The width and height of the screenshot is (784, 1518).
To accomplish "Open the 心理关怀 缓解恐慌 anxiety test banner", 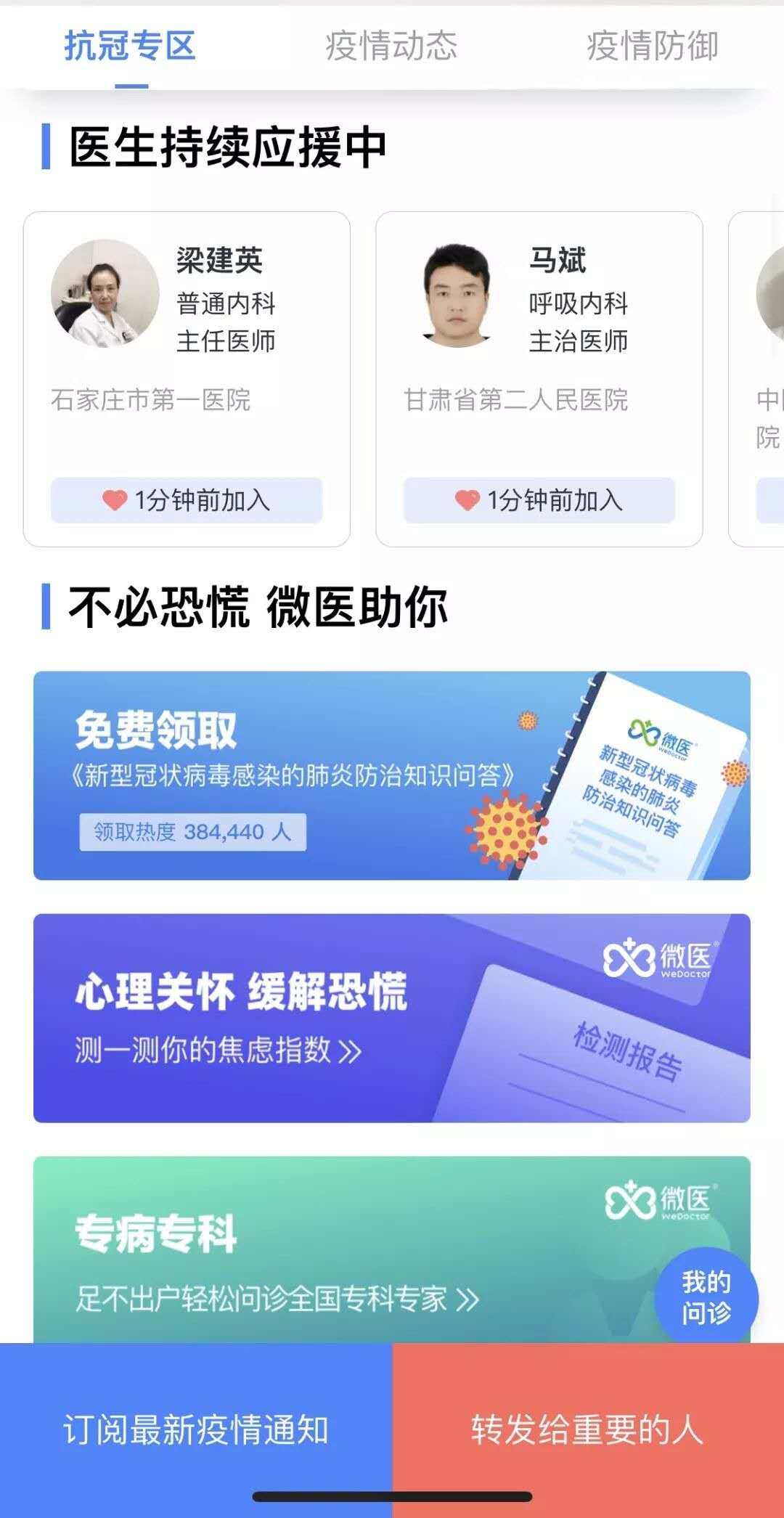I will coord(391,1018).
